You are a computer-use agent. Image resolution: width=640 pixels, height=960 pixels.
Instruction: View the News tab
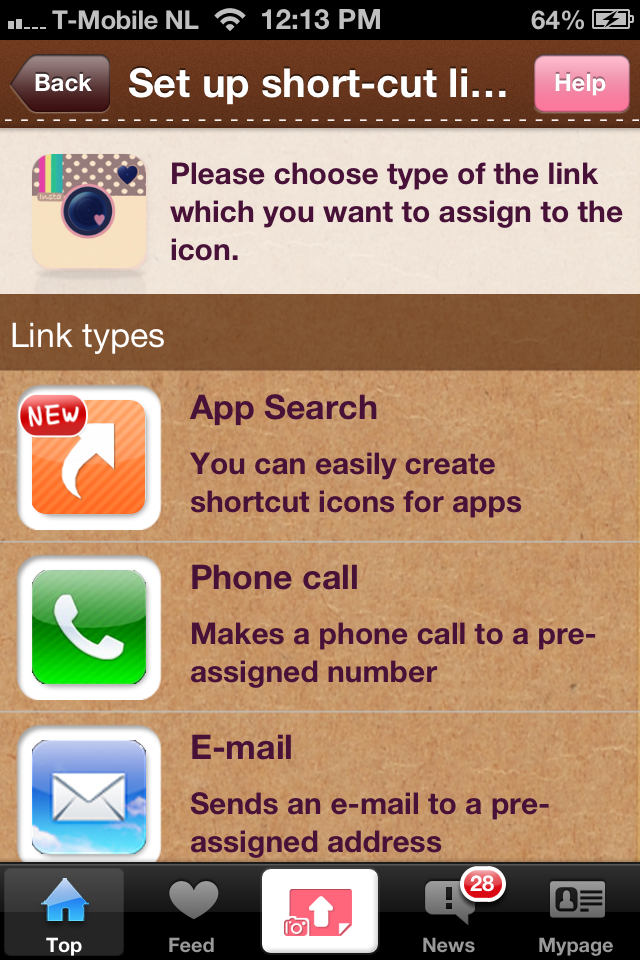coord(450,912)
